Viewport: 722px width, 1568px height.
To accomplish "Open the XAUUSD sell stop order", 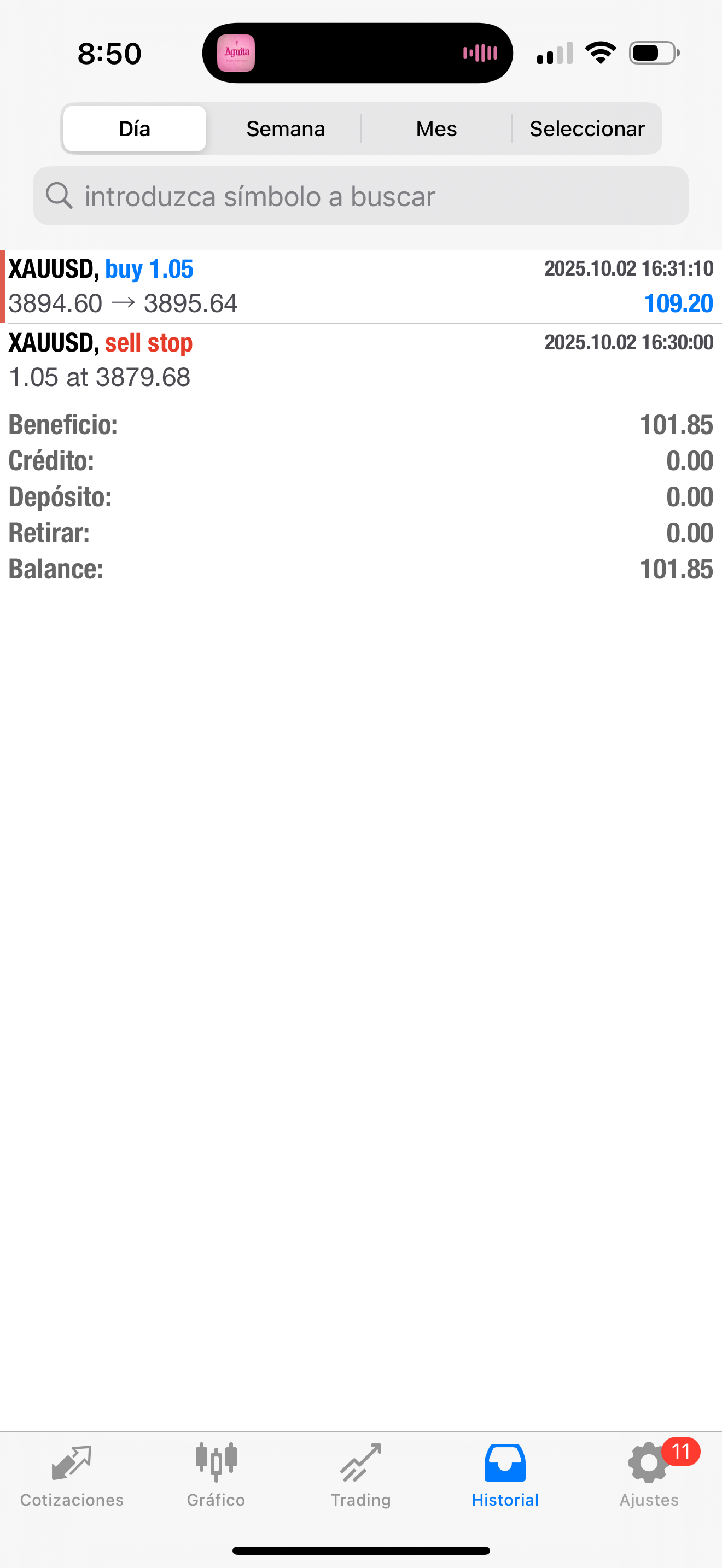I will point(360,360).
